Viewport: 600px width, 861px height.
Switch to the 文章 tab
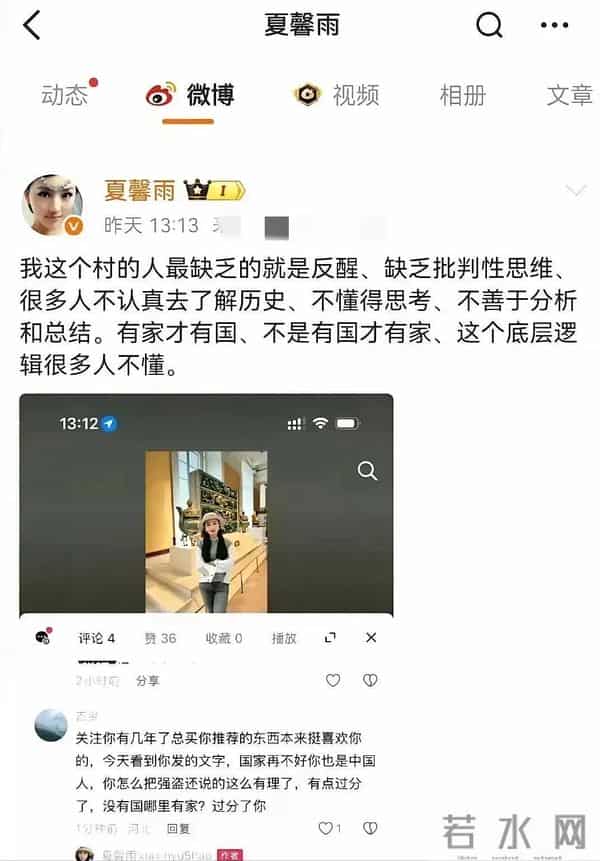coord(569,95)
